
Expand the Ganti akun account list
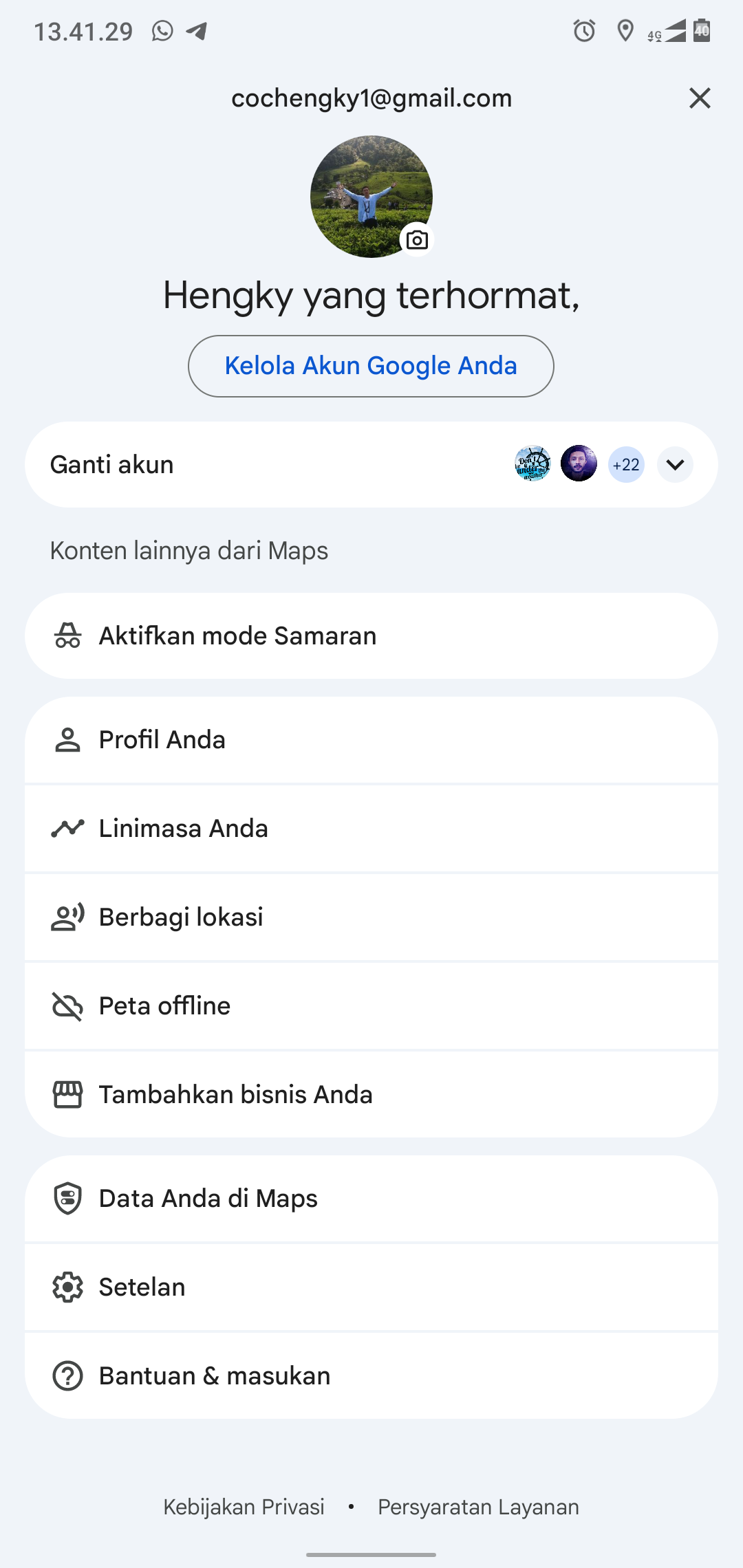(x=675, y=465)
